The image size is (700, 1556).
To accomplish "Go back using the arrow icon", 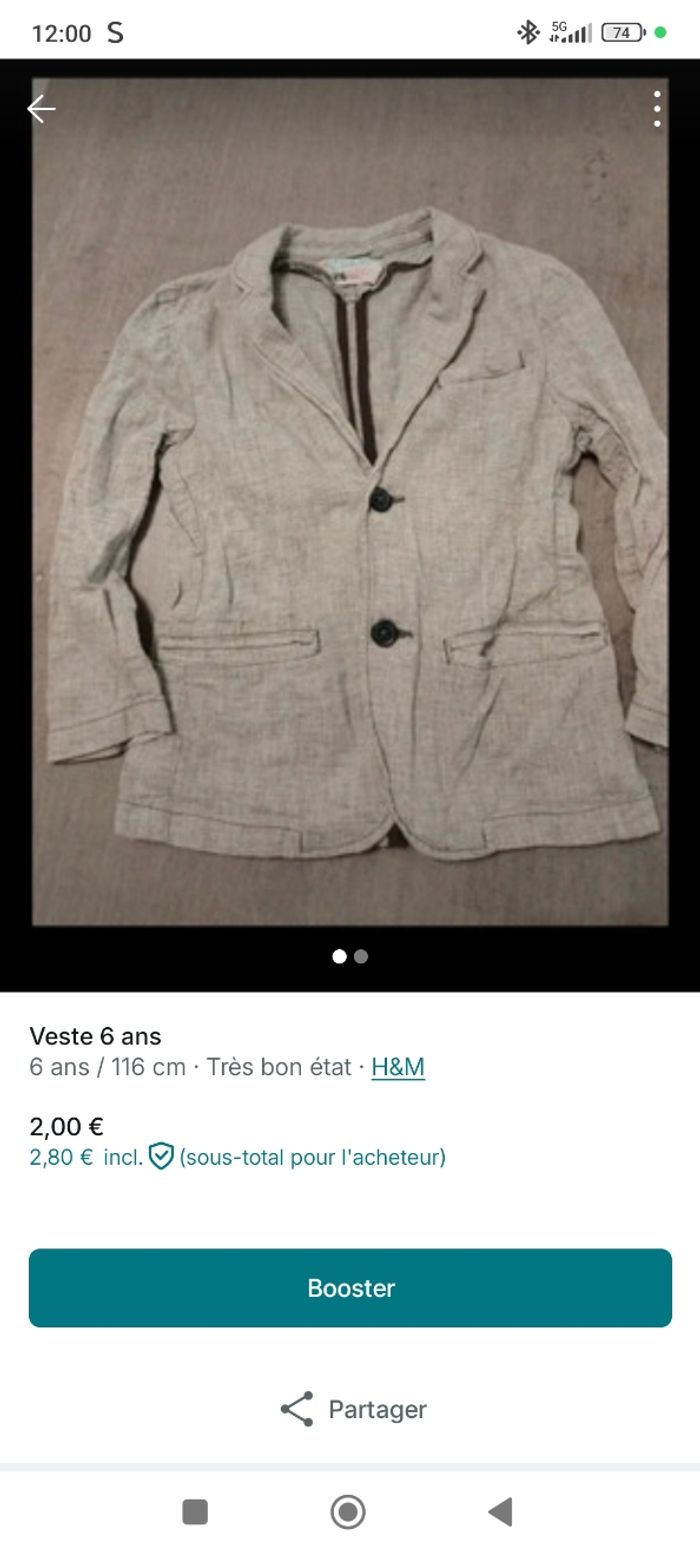I will coord(41,109).
